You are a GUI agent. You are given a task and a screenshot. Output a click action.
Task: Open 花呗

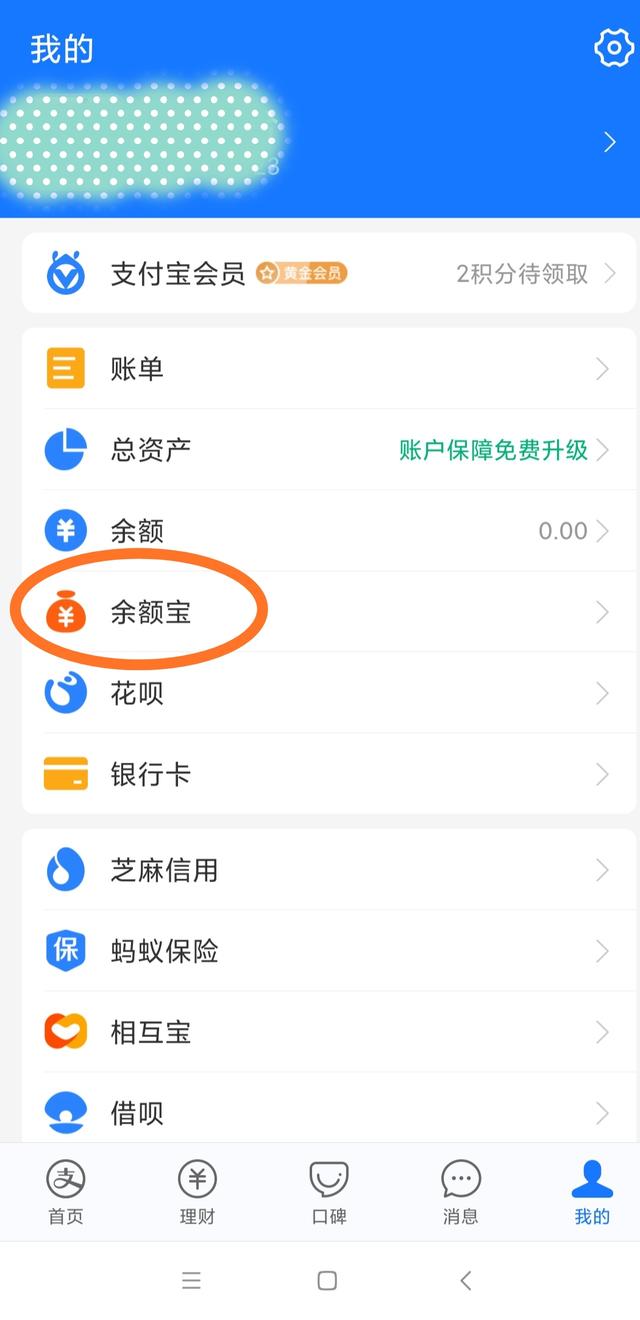329,693
